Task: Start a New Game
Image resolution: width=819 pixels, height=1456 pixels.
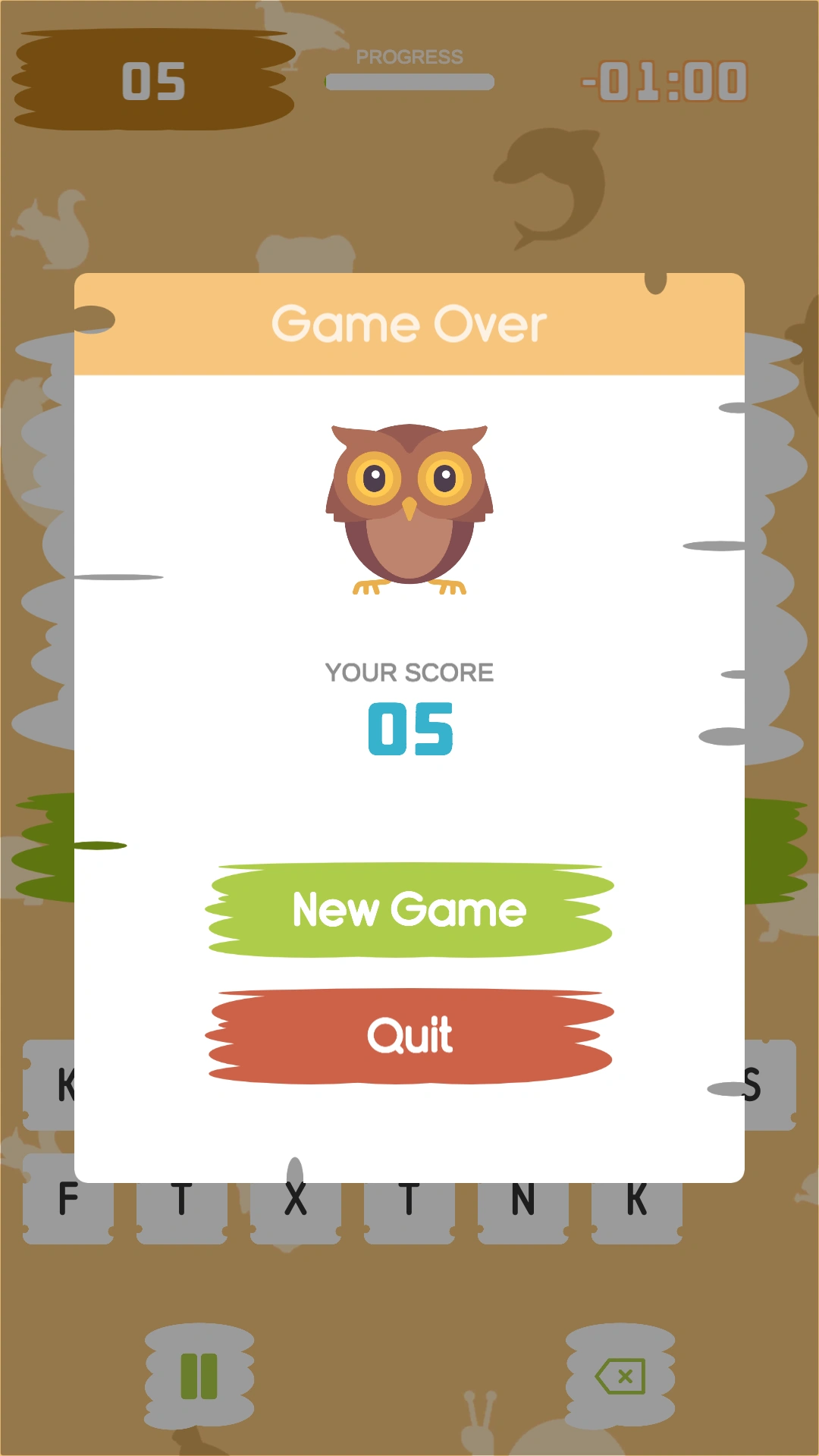Action: [x=409, y=909]
